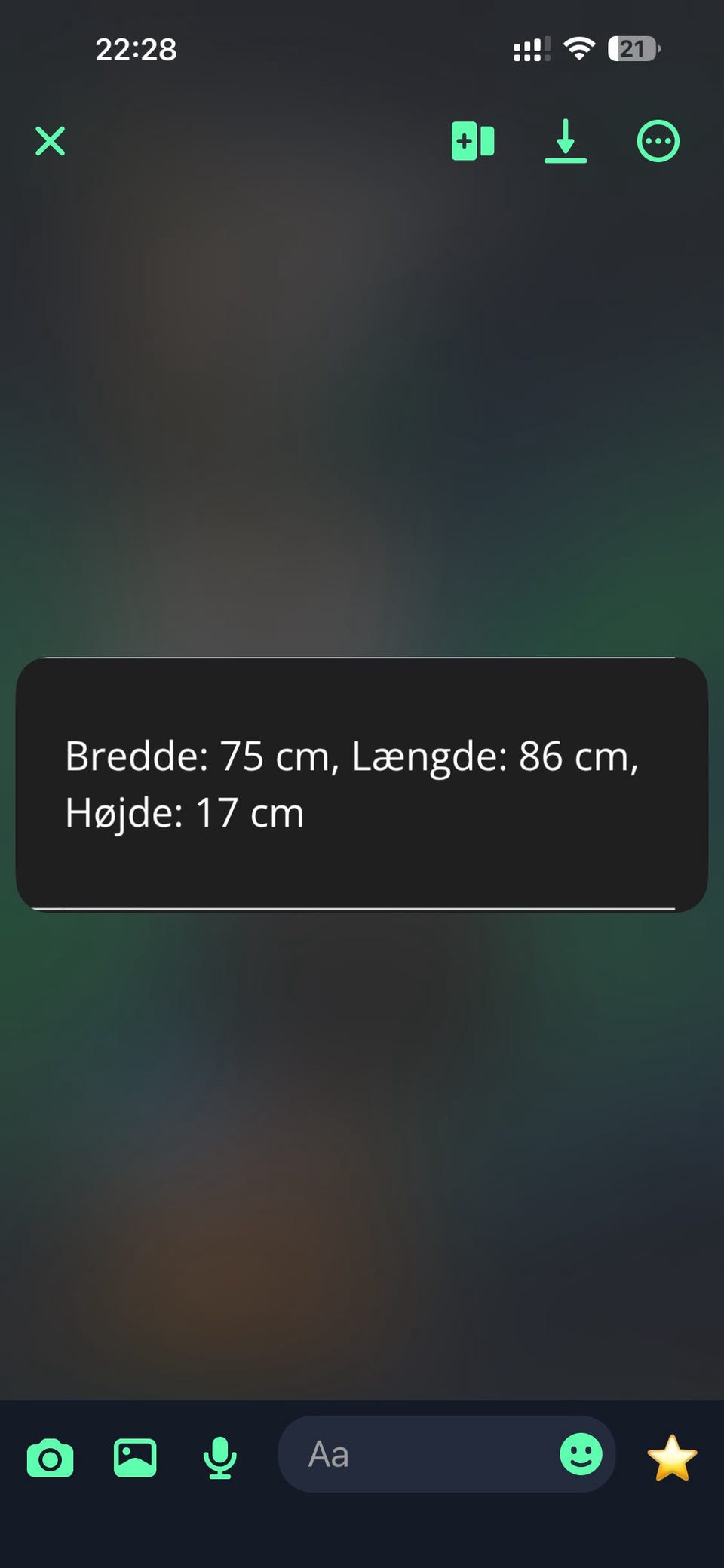Tap the battery indicator showing 21
This screenshot has height=1568, width=724.
[x=632, y=49]
